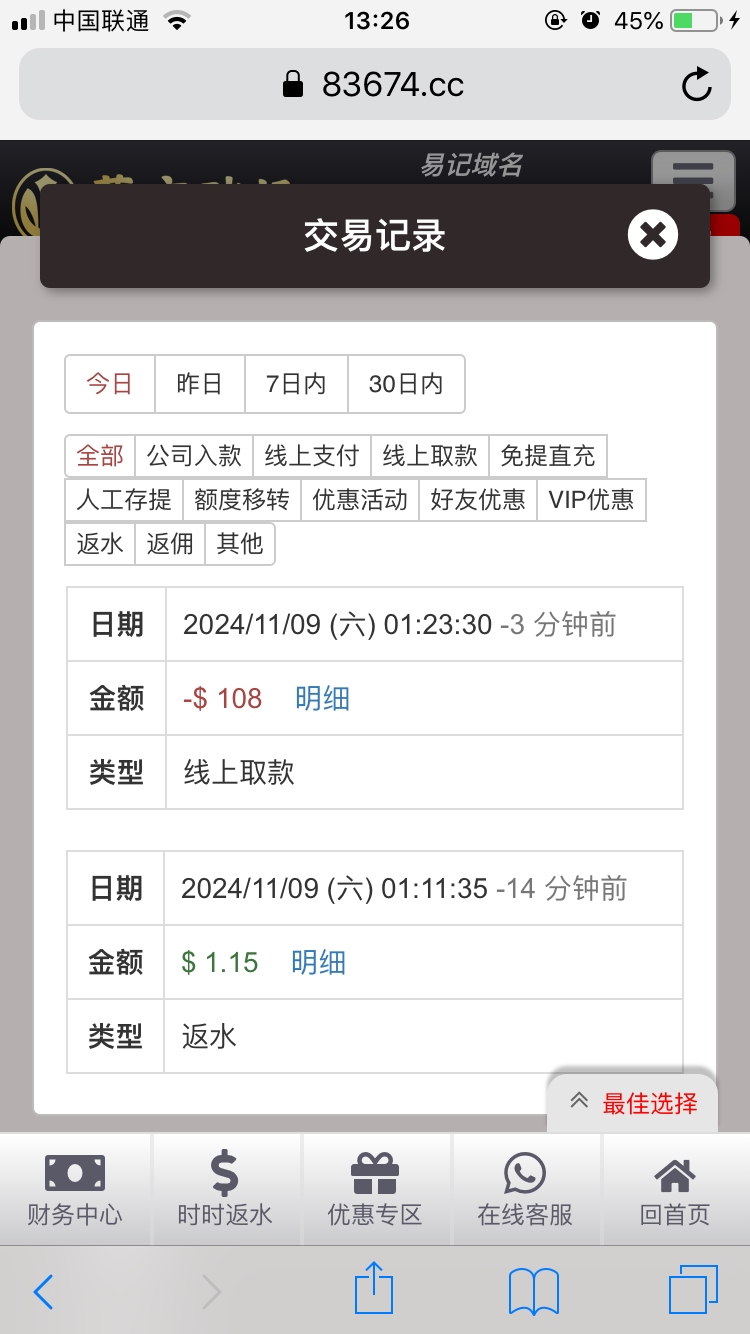Filter by 优惠活动

[x=360, y=500]
